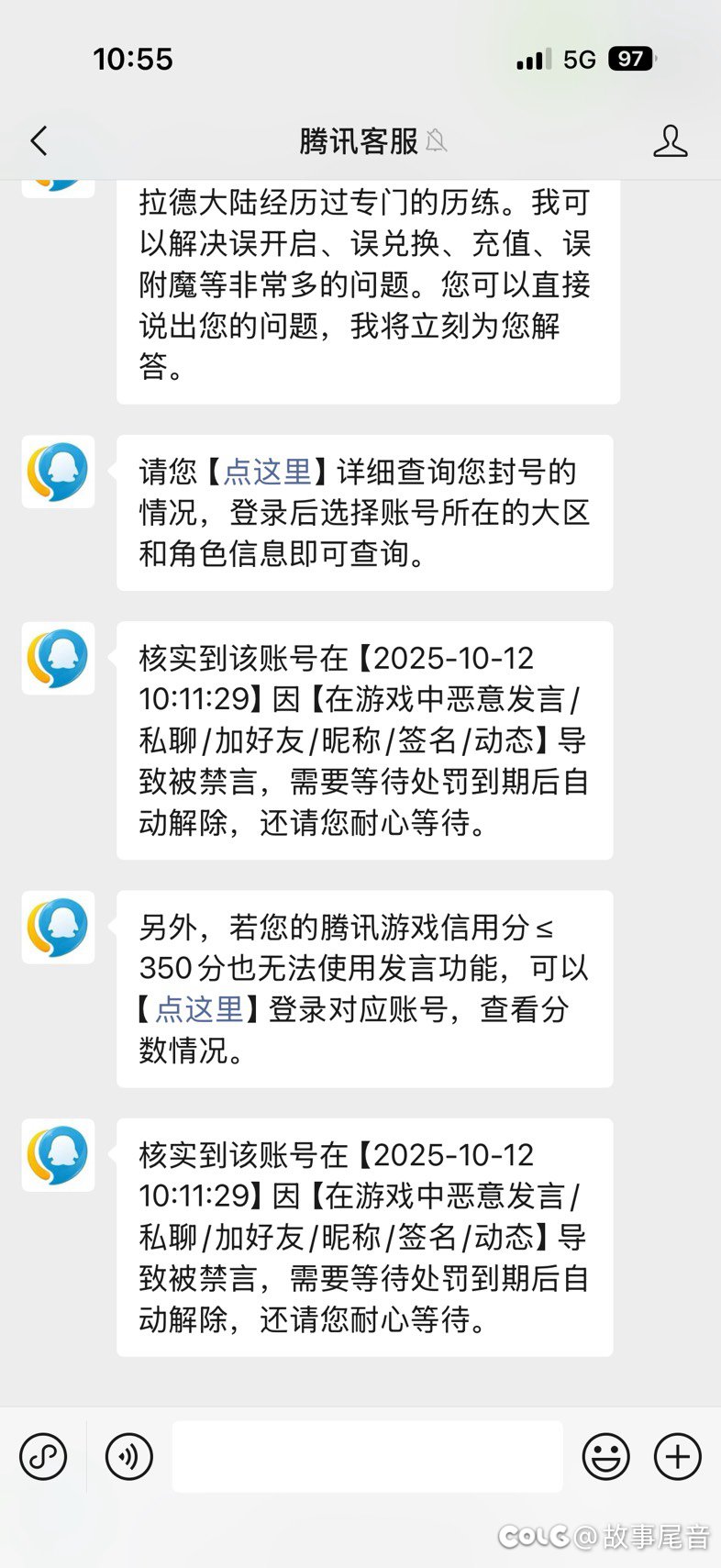Switch to voice message input
Image resolution: width=721 pixels, height=1568 pixels.
click(129, 1456)
